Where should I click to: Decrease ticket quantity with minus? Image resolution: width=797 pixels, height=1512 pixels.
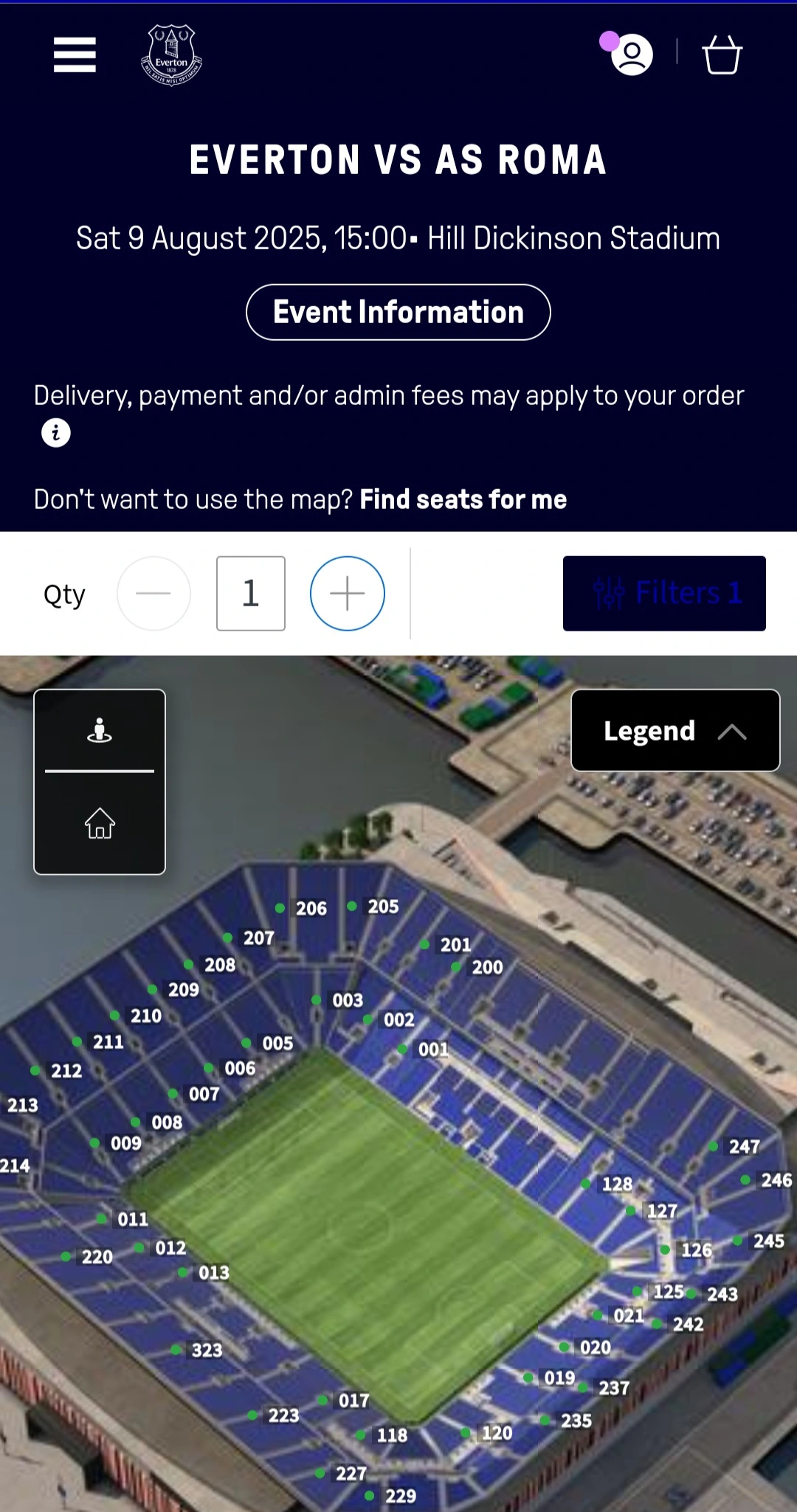click(x=153, y=593)
